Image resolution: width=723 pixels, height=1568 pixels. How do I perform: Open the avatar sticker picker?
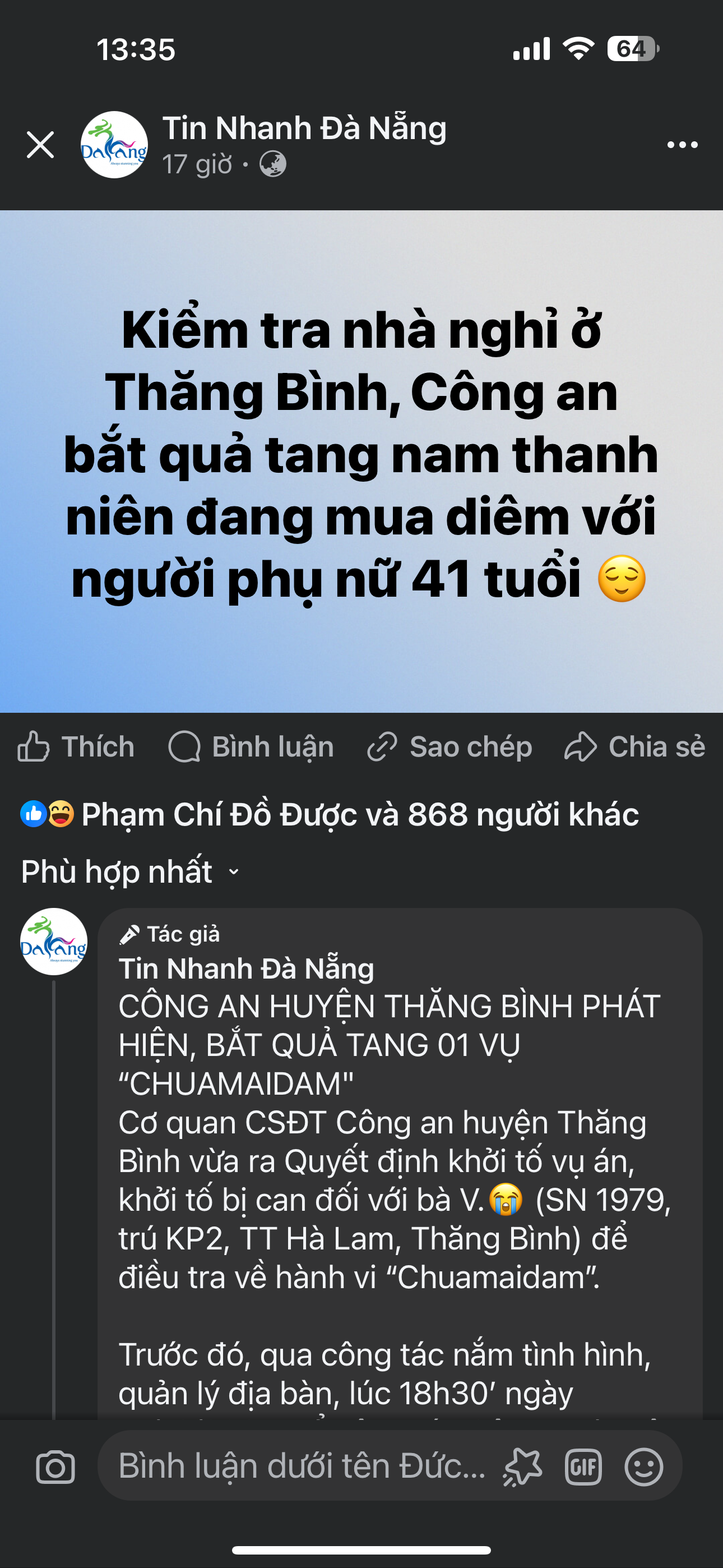point(522,1467)
